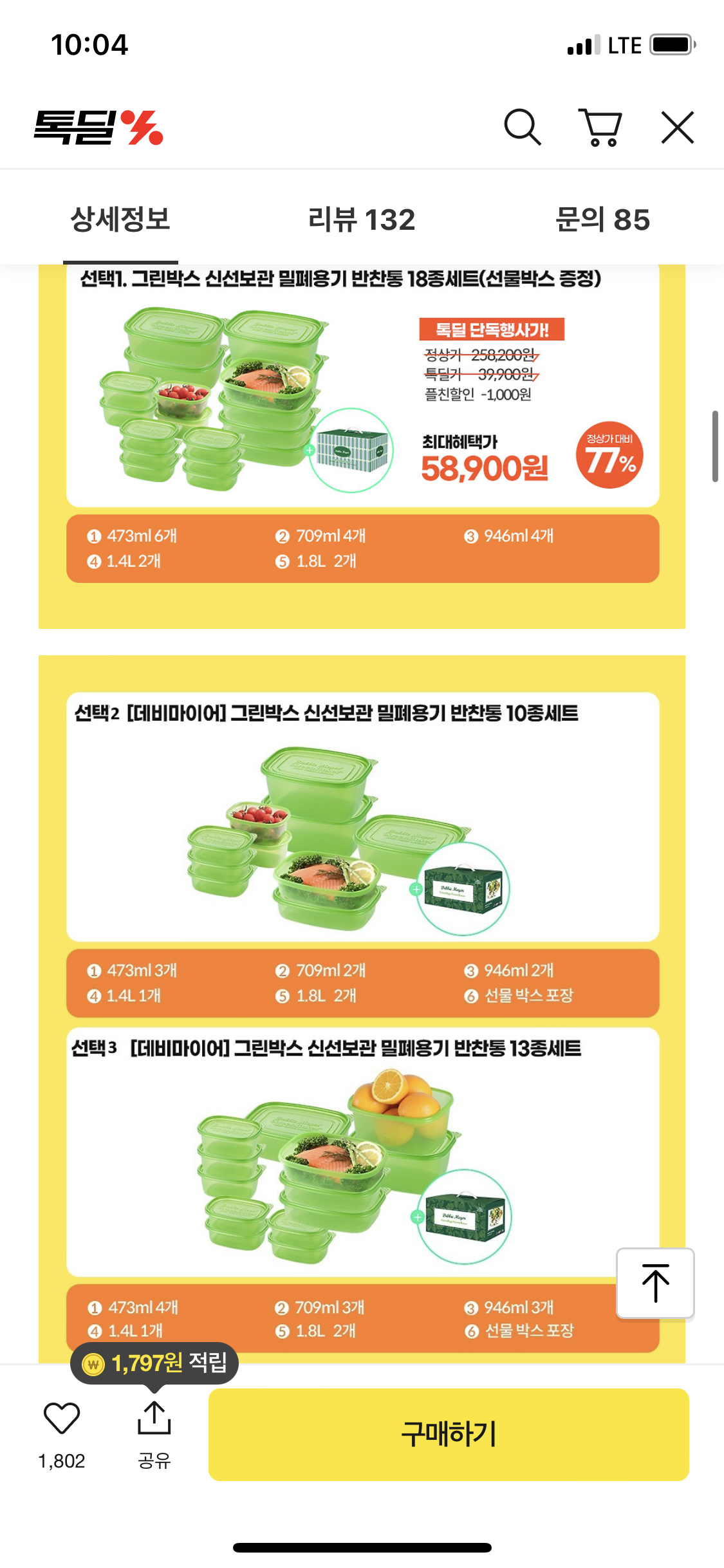
Task: Like this product with the heart
Action: (x=62, y=1419)
